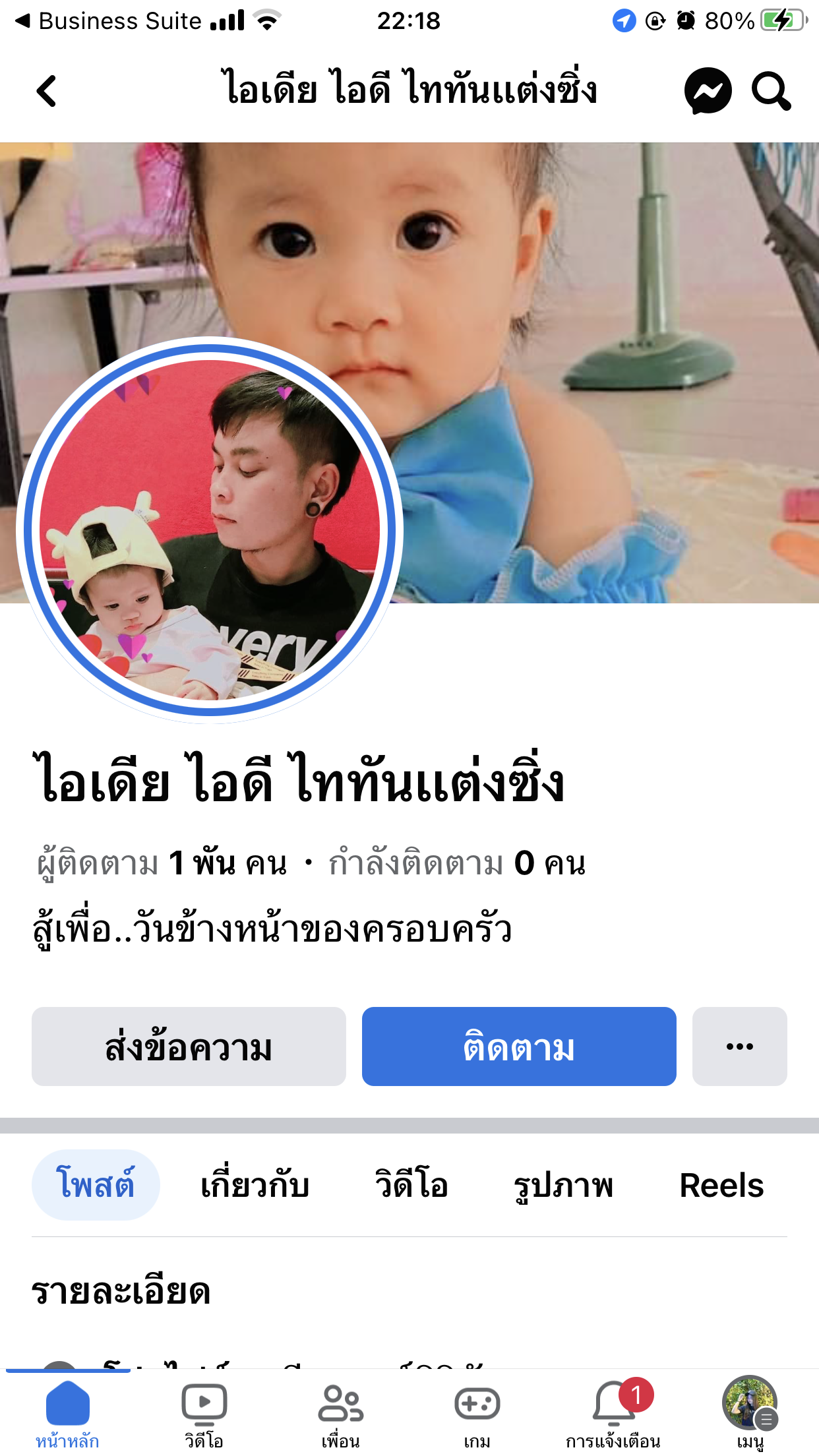
Task: Open Messenger from the top bar
Action: (708, 91)
